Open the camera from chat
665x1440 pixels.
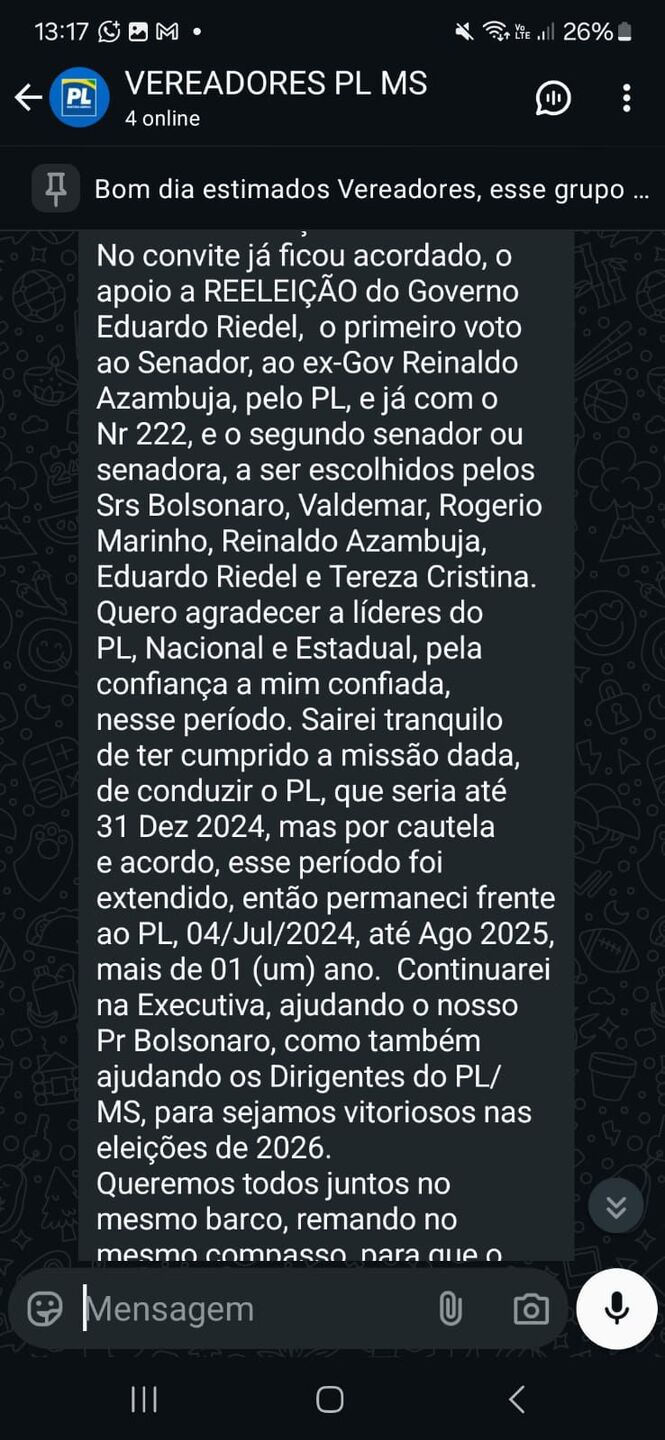(x=530, y=1309)
